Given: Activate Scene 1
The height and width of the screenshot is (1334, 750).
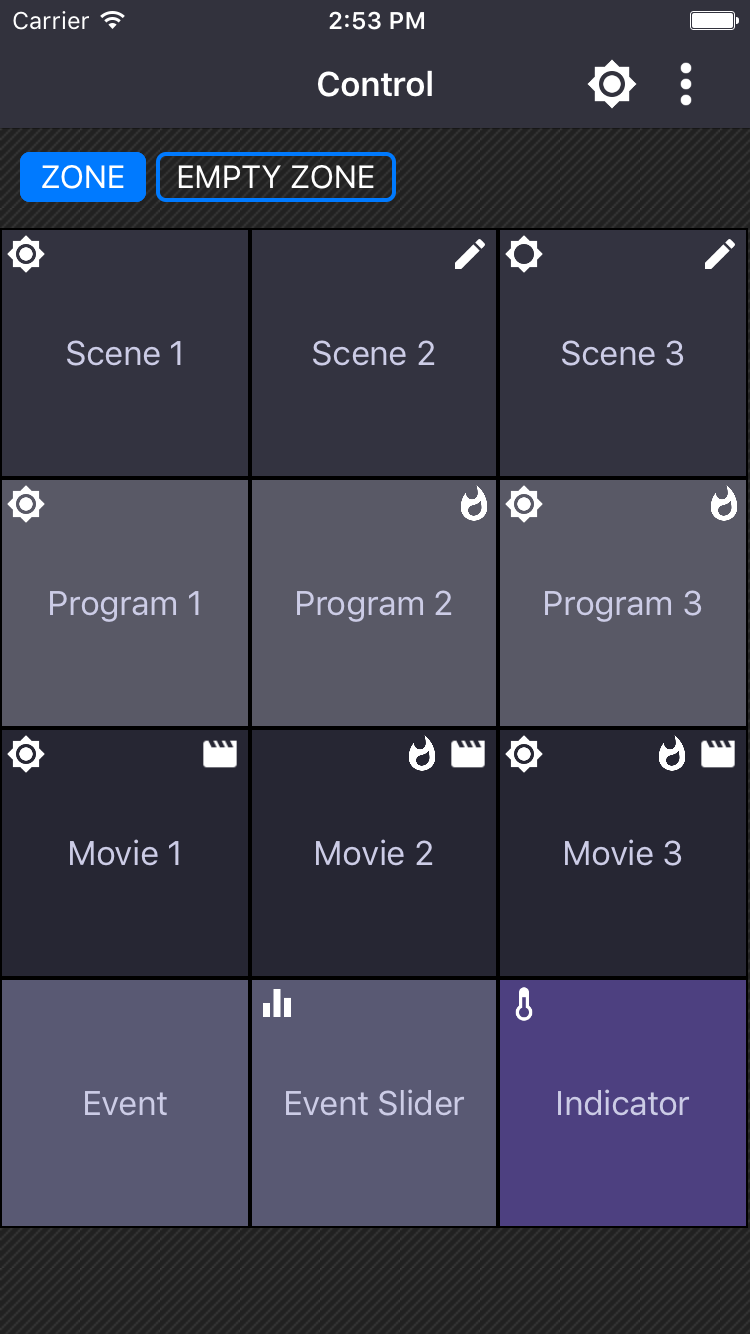Looking at the screenshot, I should pos(124,353).
